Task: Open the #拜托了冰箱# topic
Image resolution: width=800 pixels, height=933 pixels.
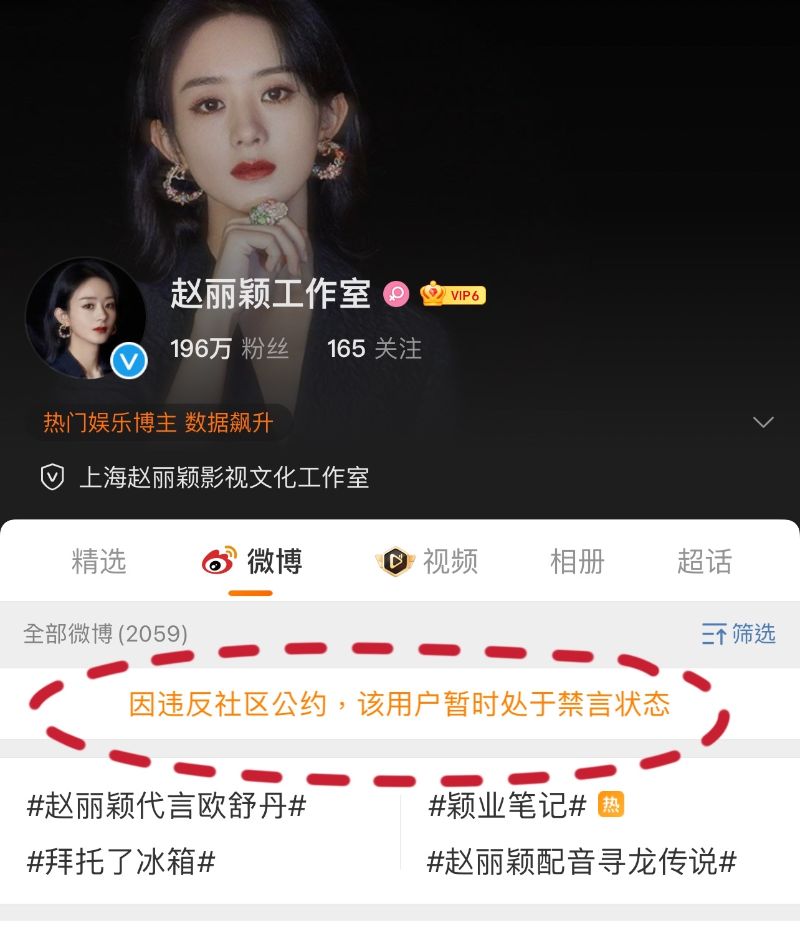Action: coord(121,861)
